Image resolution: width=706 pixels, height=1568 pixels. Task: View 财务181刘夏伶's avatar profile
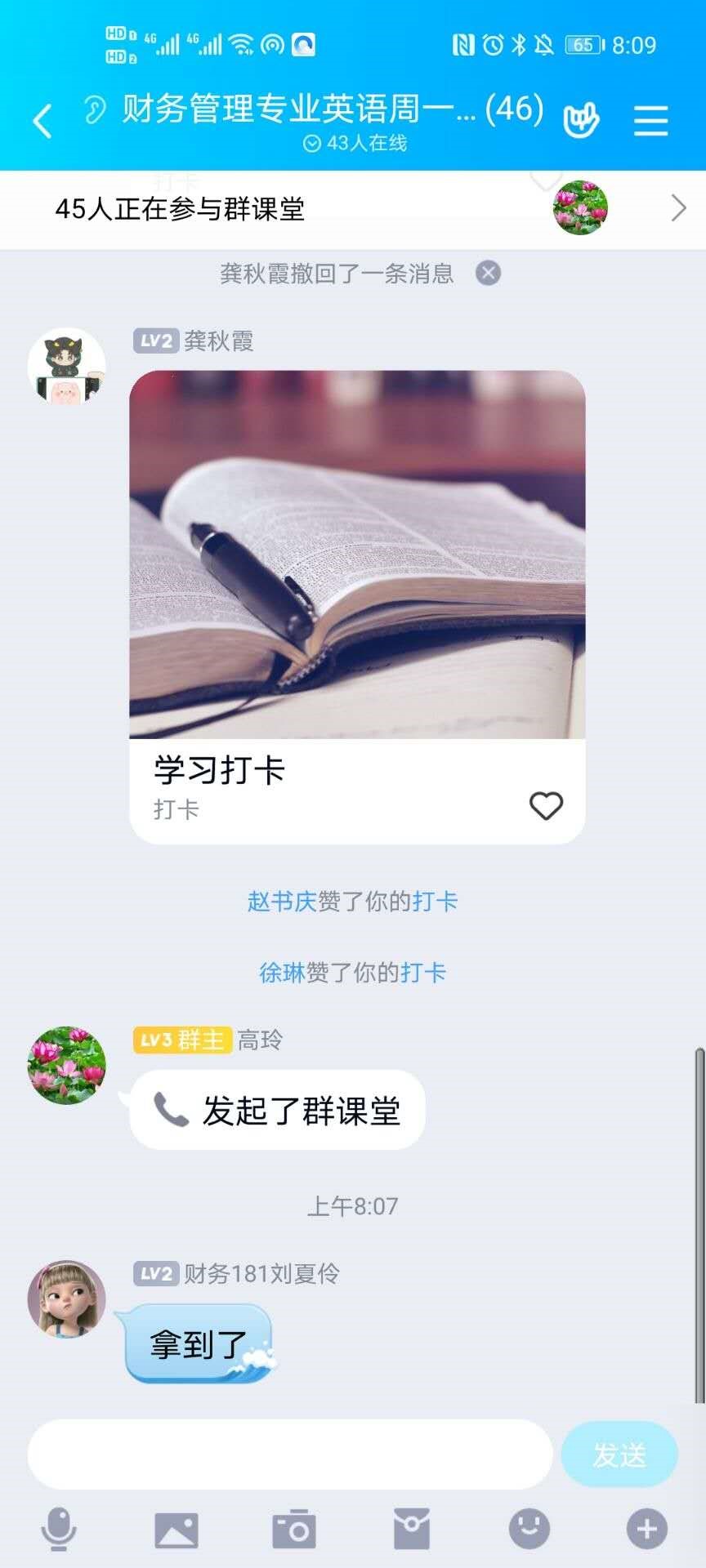coord(67,1298)
